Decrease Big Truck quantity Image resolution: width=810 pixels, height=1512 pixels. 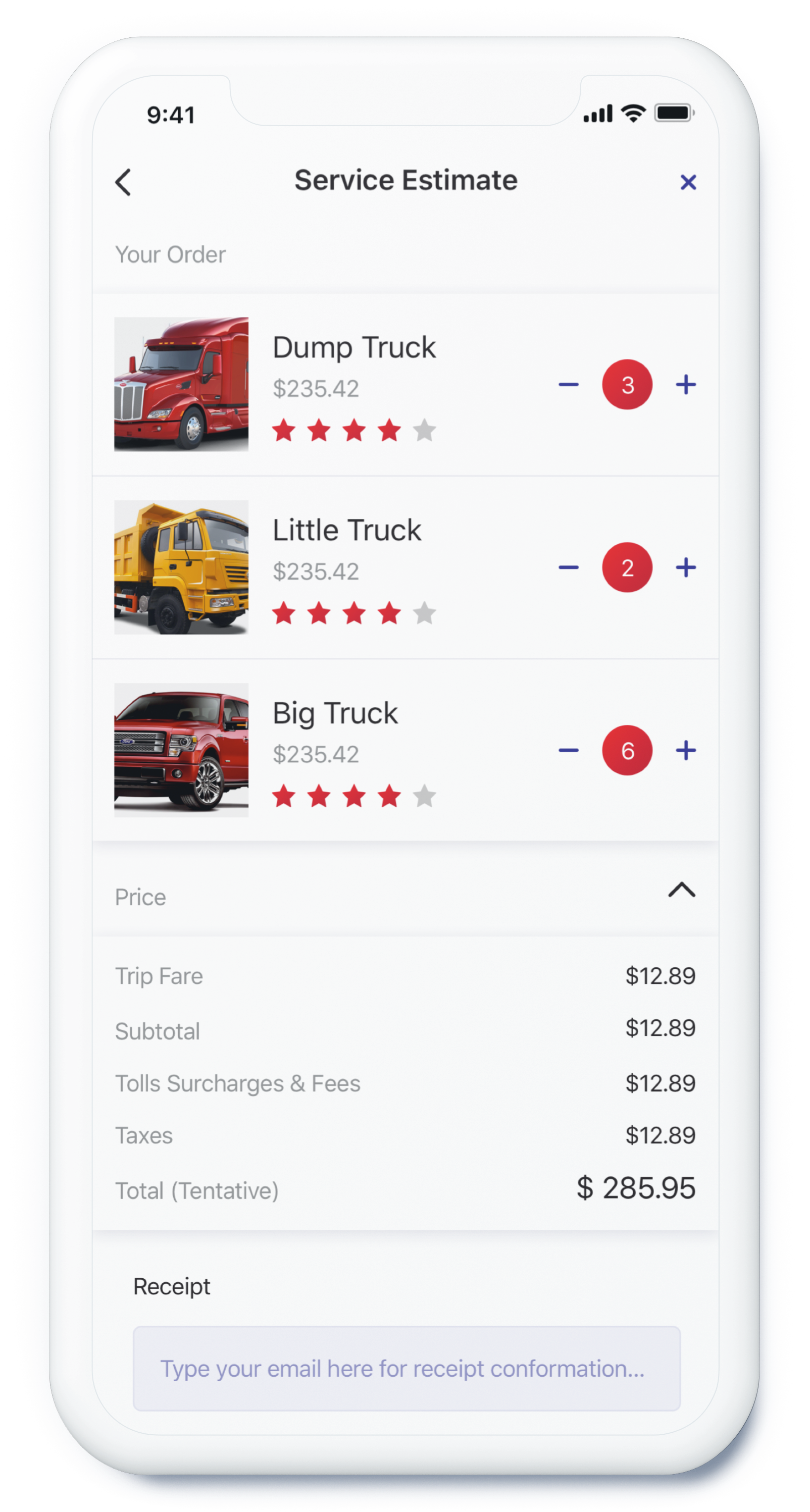[x=568, y=750]
